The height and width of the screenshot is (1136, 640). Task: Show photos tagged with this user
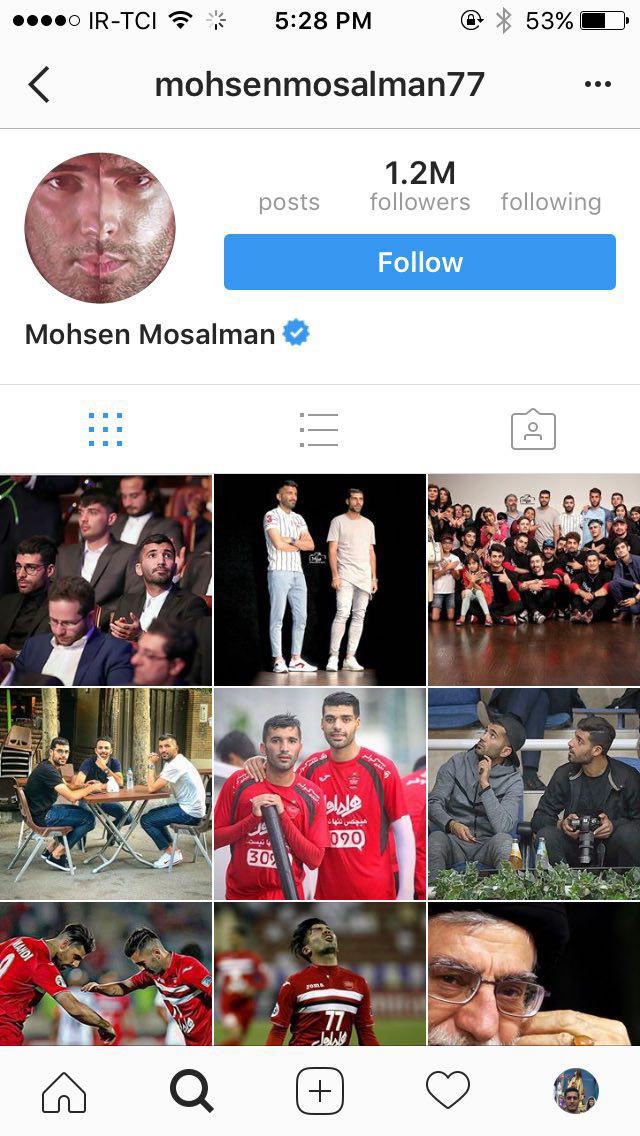[x=533, y=429]
